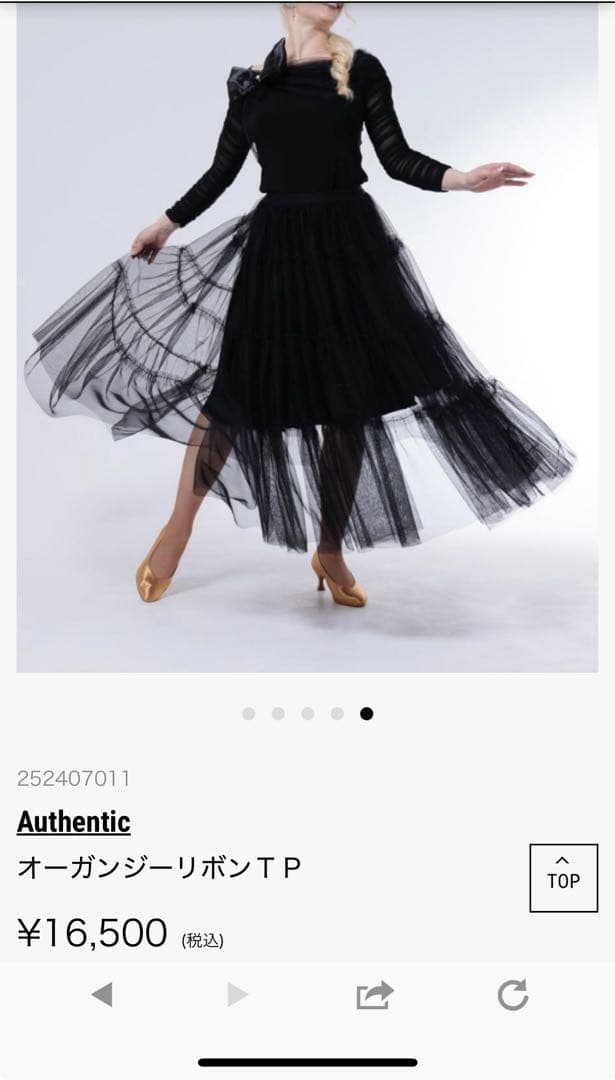Jump back up with the TOP button
This screenshot has width=615, height=1080.
[563, 877]
